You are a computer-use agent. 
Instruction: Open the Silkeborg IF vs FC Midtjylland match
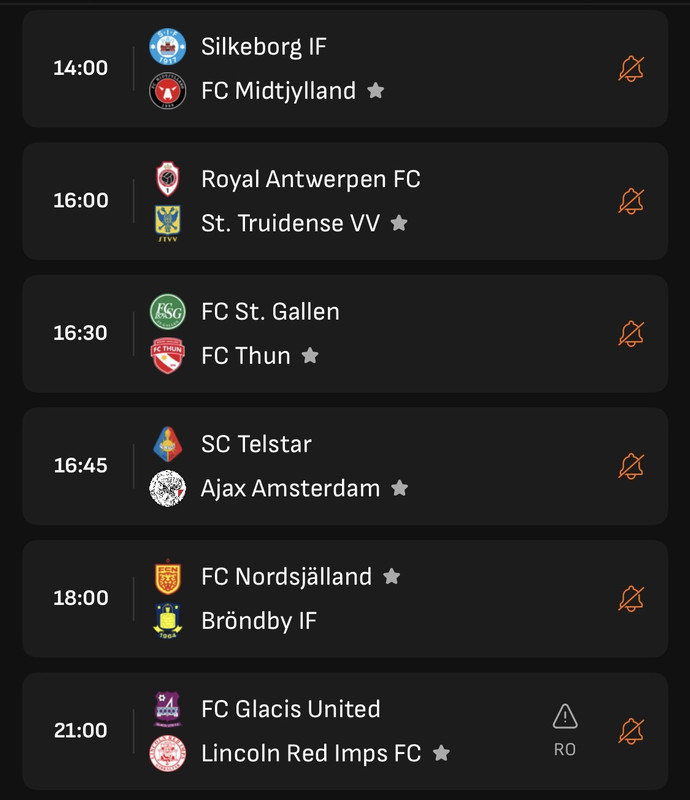(345, 68)
